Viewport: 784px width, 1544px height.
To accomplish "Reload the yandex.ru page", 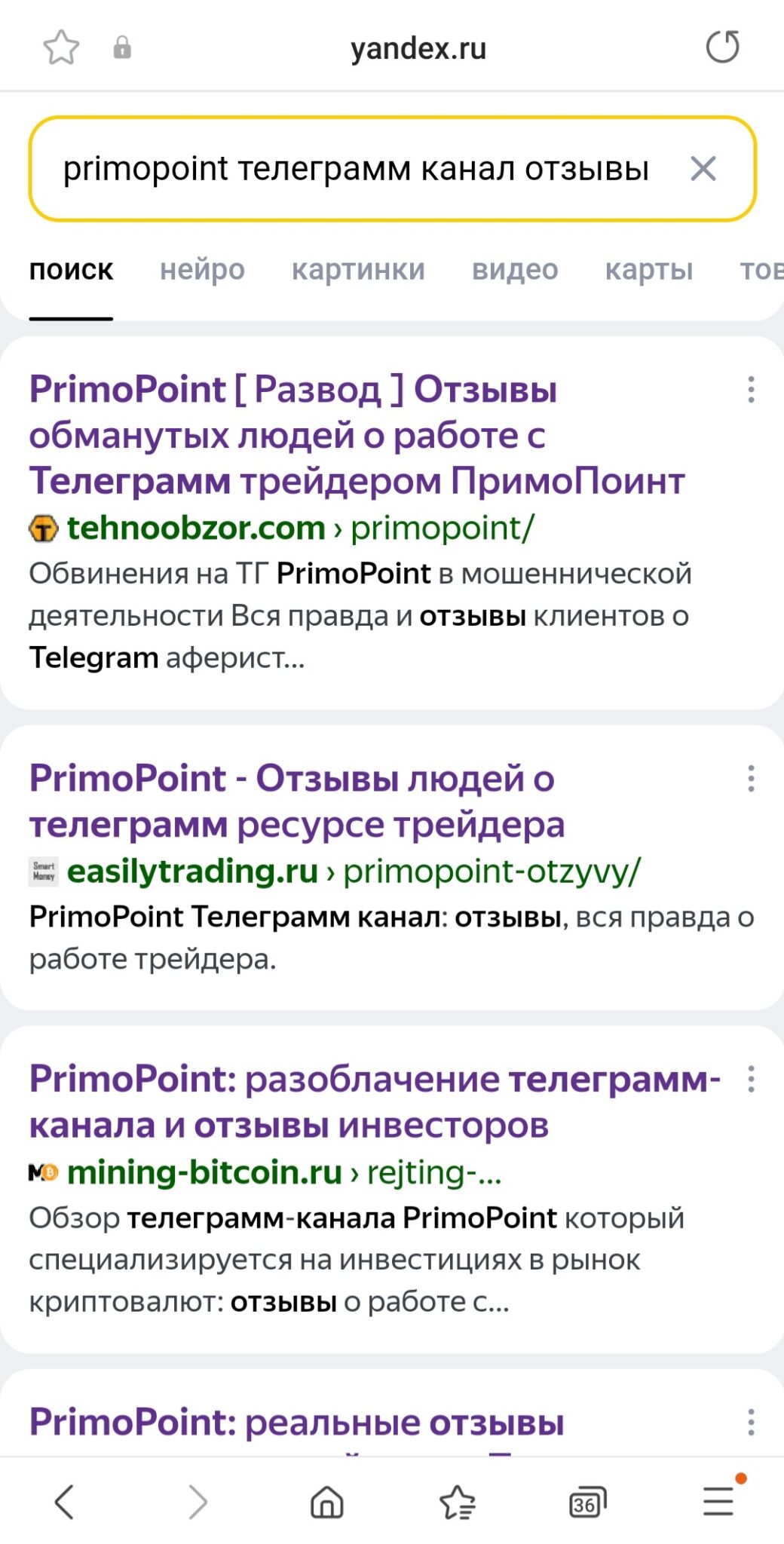I will 722,47.
